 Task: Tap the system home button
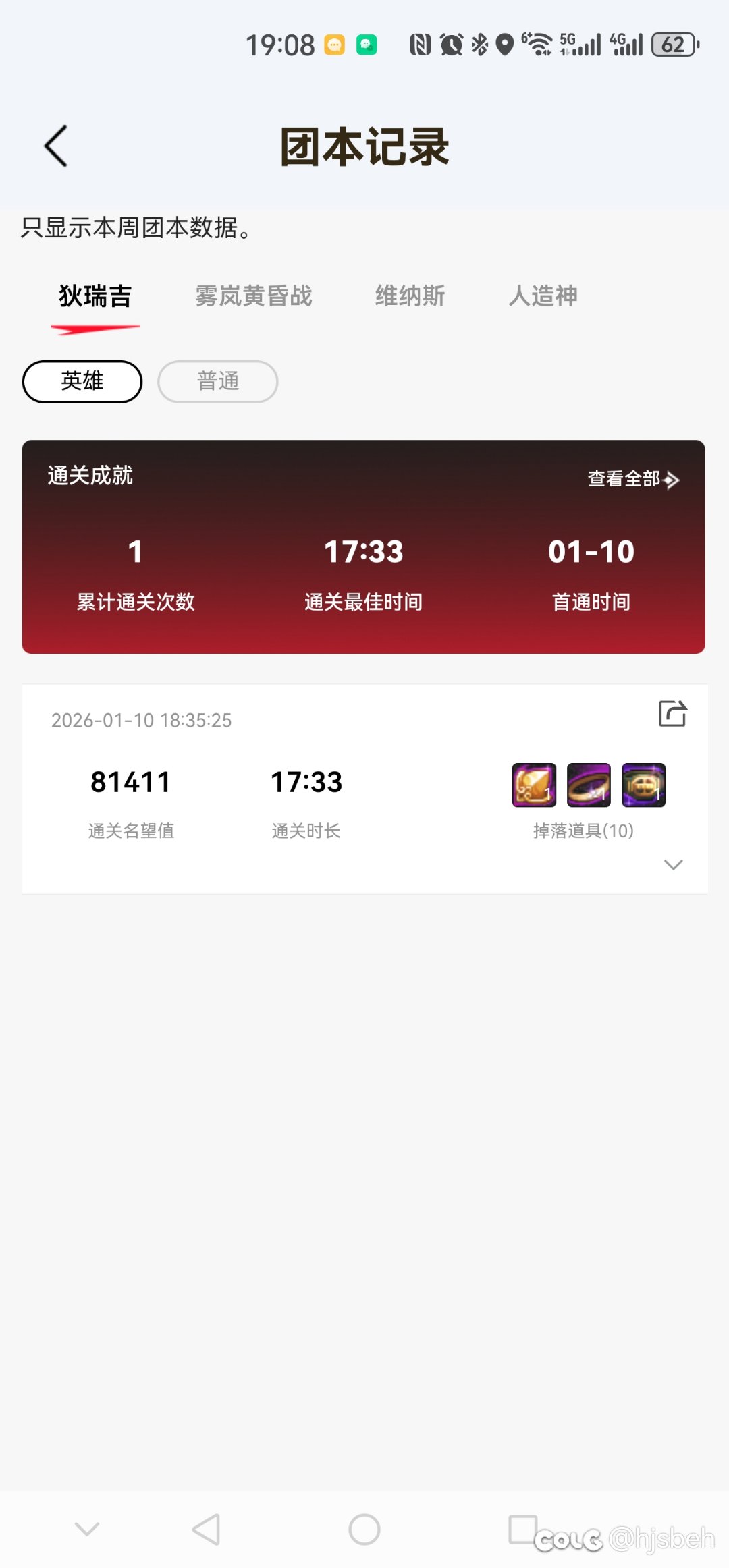(364, 1530)
